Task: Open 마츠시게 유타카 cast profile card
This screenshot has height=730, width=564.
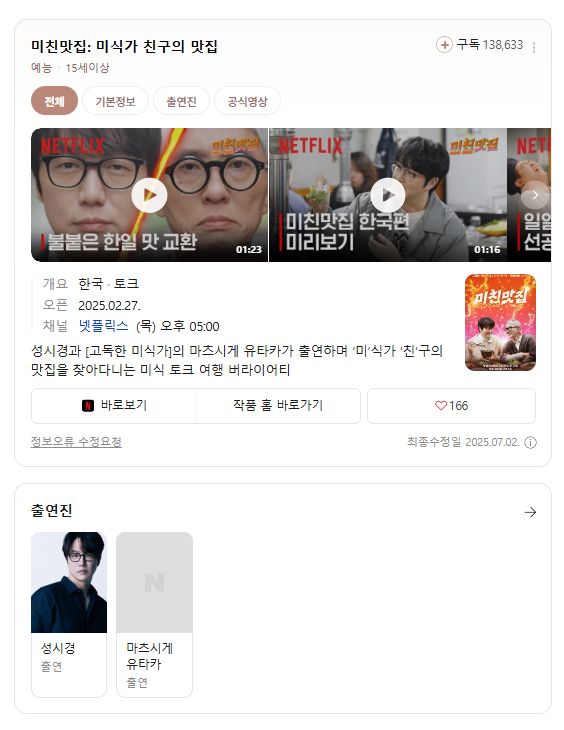Action: [155, 615]
